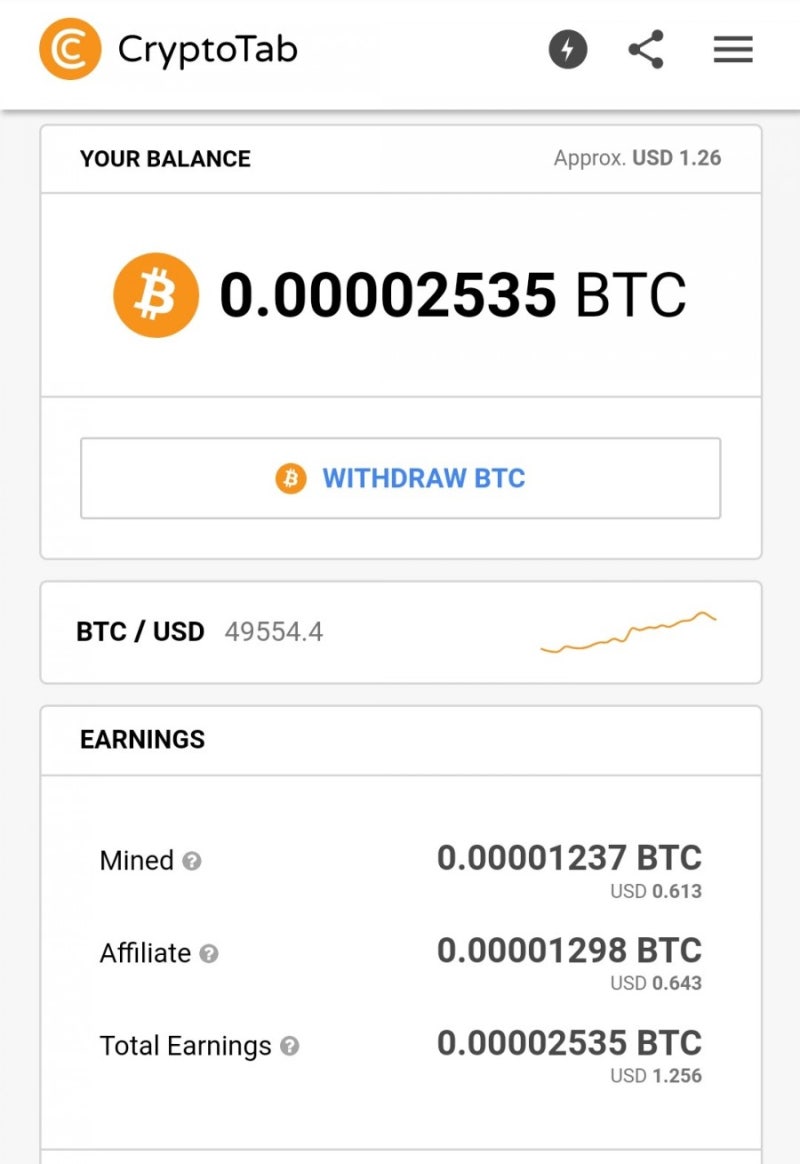Image resolution: width=800 pixels, height=1164 pixels.
Task: Click the Earnings section heading
Action: click(x=142, y=740)
